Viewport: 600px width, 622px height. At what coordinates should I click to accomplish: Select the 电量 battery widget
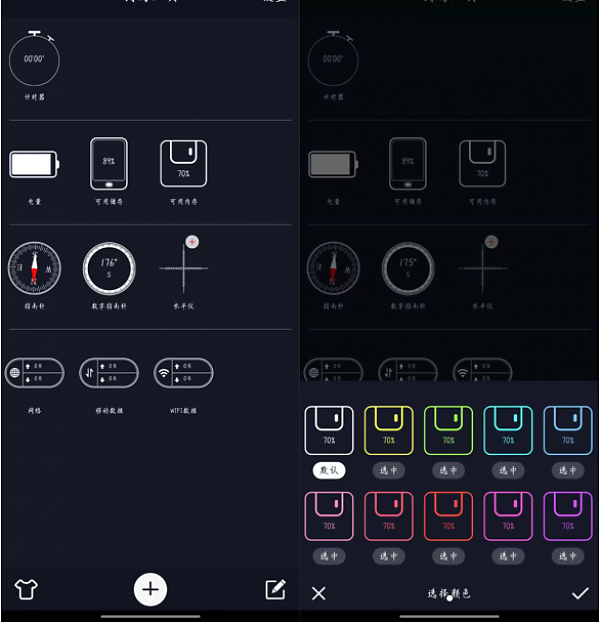point(34,163)
